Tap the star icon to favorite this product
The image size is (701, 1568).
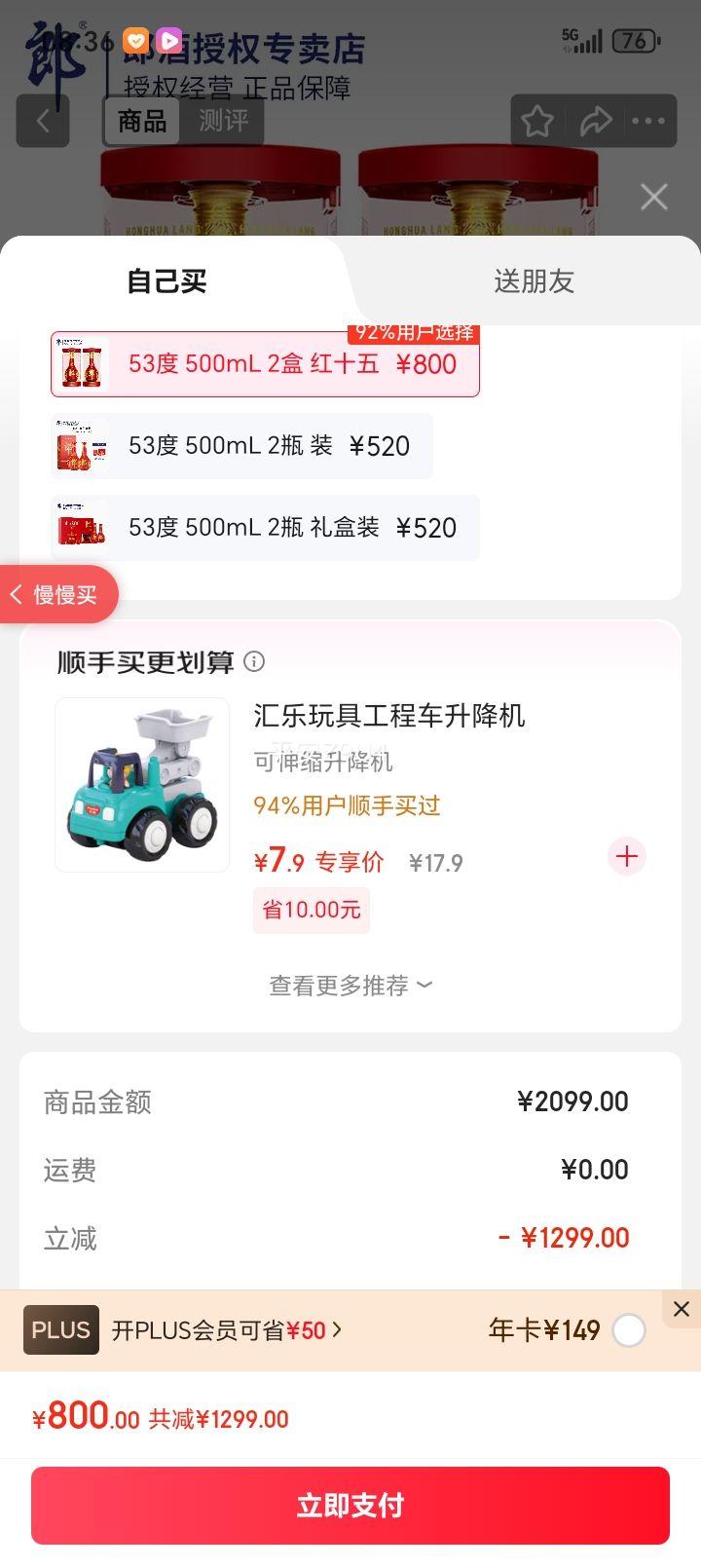536,121
